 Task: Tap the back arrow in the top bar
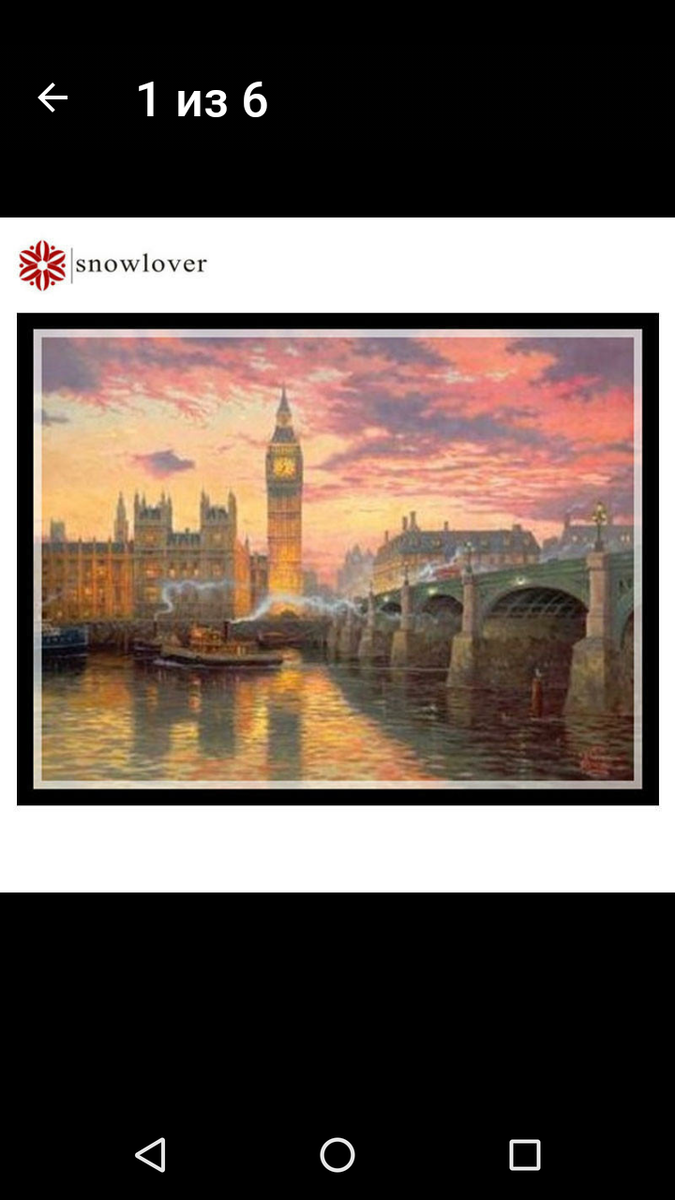(52, 98)
